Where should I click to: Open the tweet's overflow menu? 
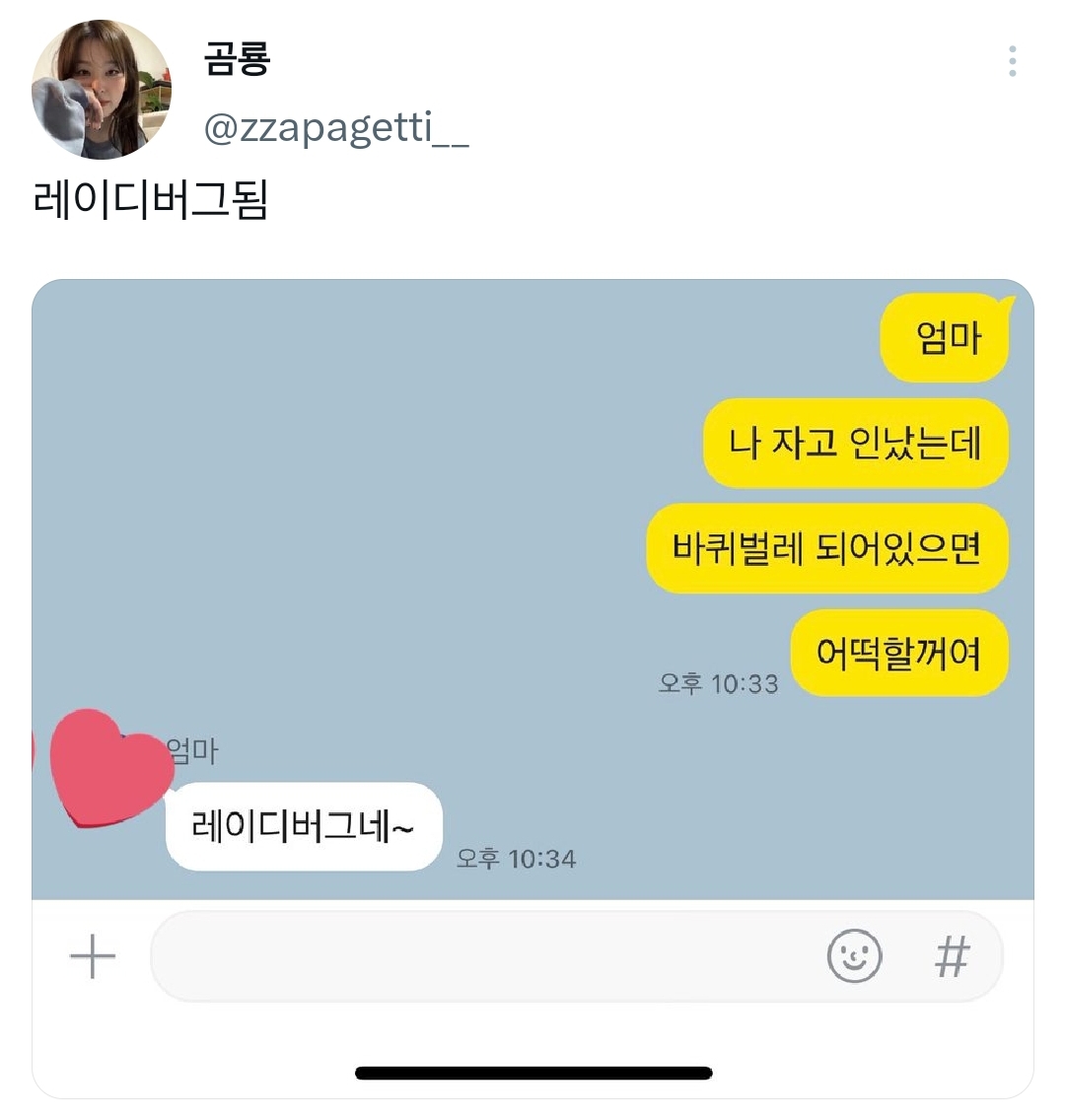[x=1012, y=61]
